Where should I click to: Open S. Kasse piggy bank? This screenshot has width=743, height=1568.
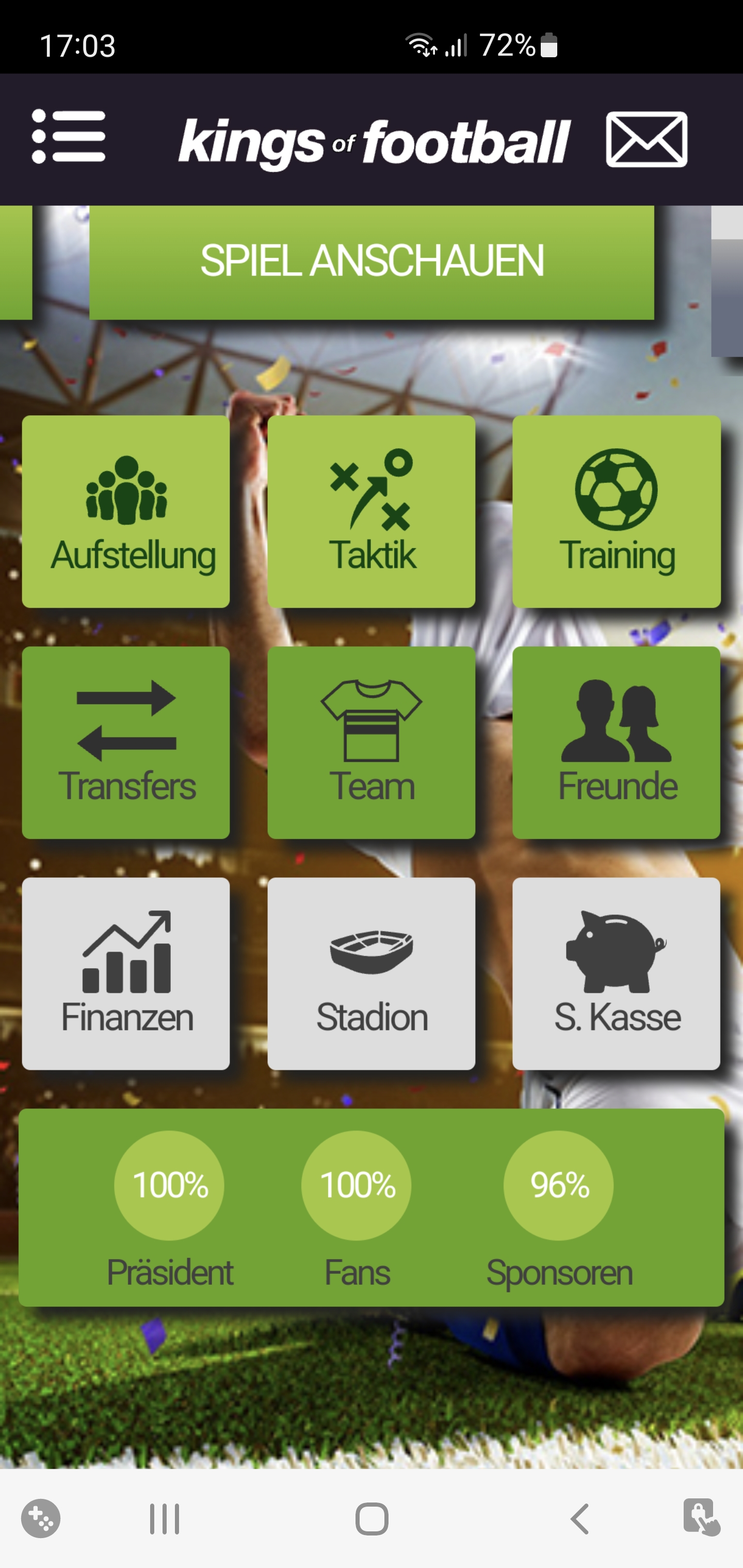pos(616,973)
